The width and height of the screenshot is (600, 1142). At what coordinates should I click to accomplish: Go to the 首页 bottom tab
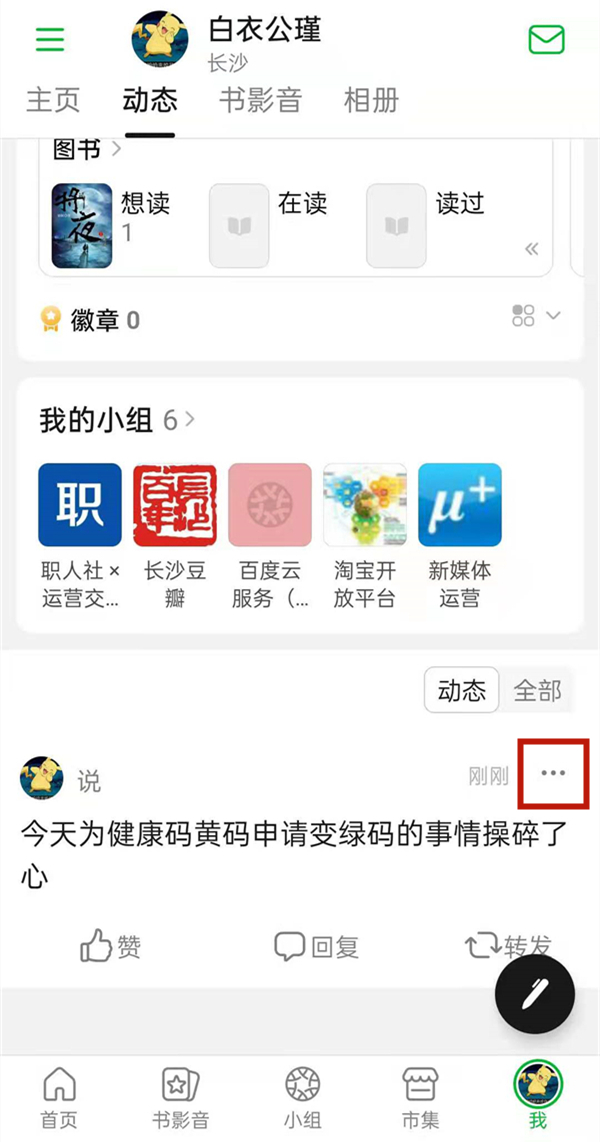[x=60, y=1096]
